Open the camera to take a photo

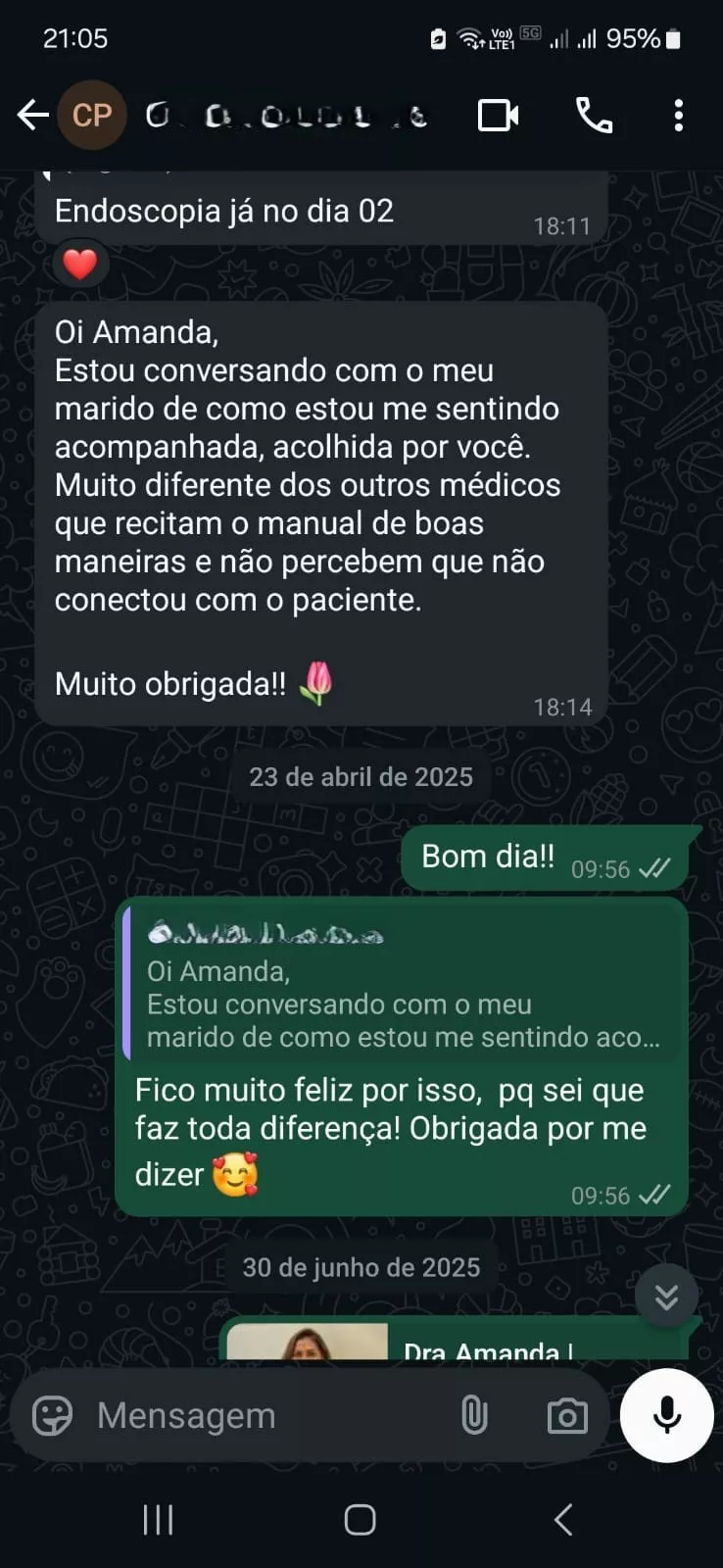[567, 1416]
